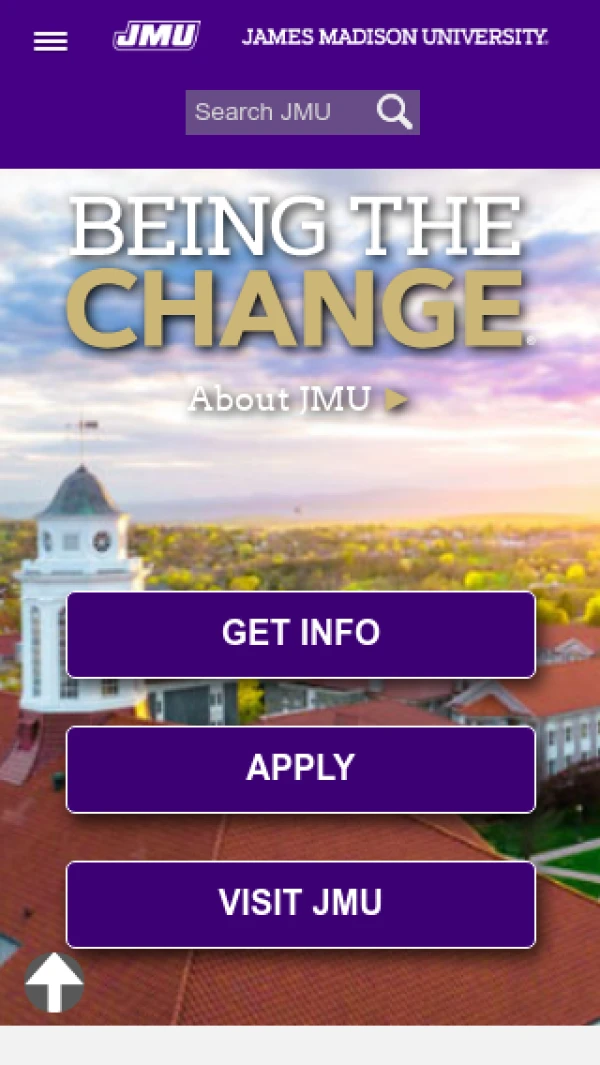Open the About JMU link

coord(298,399)
